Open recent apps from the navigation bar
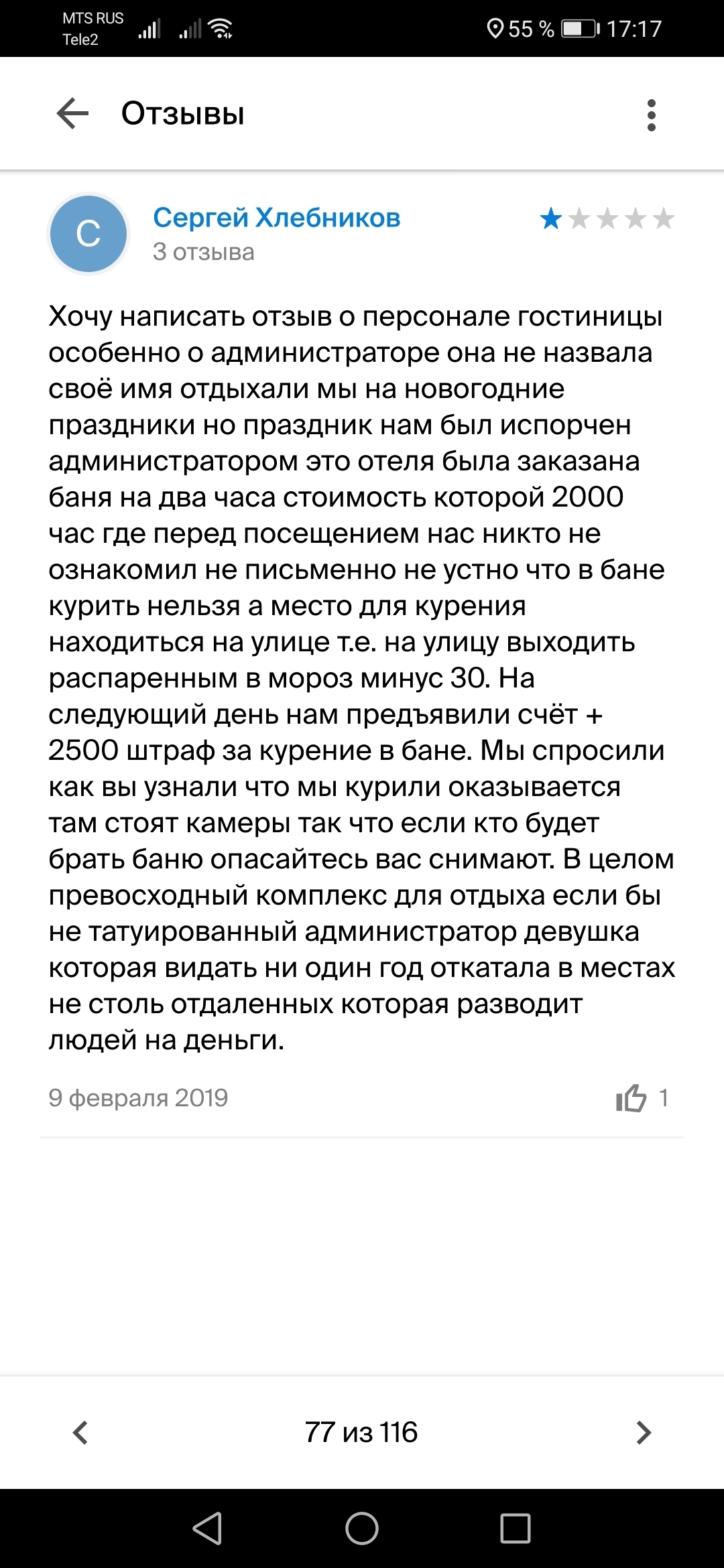724x1568 pixels. [x=516, y=1529]
